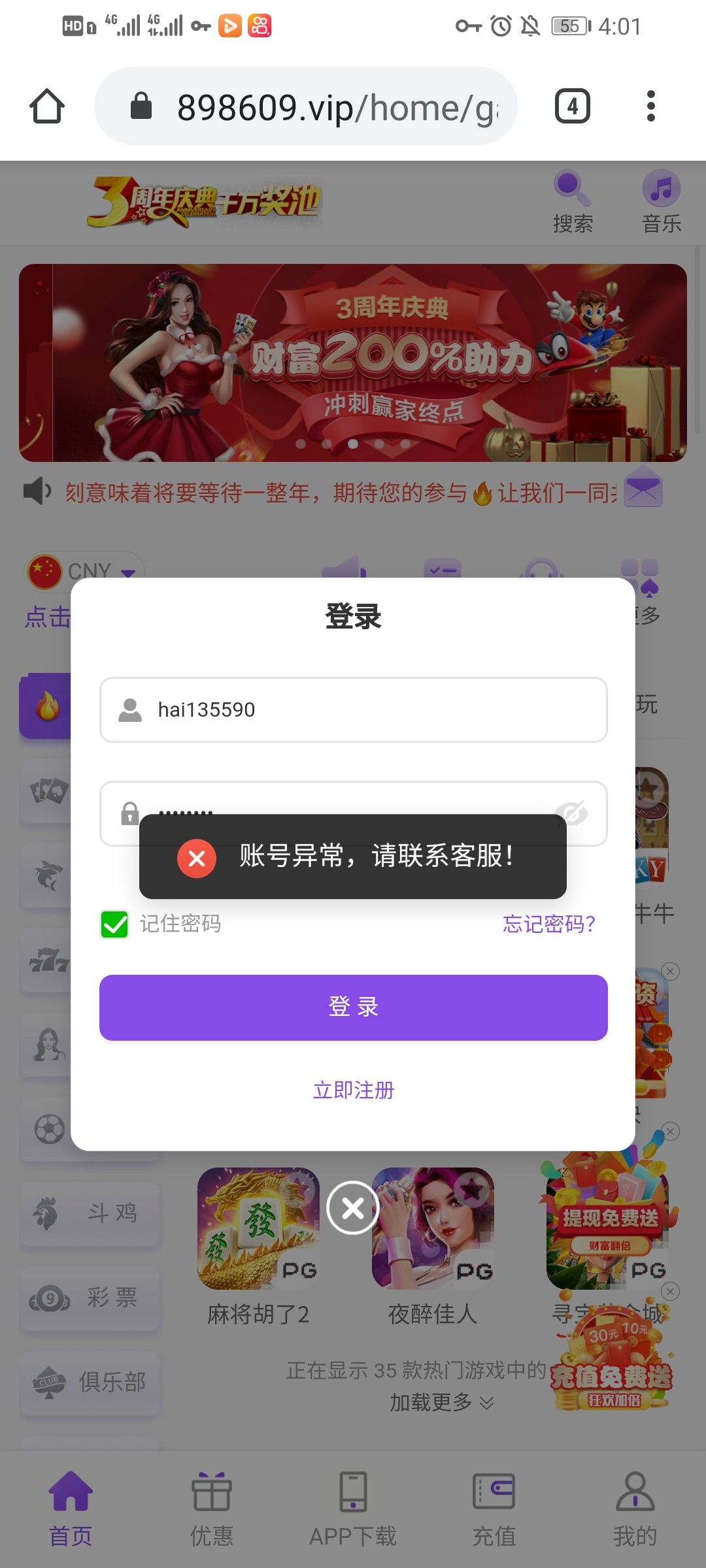Uncheck the 记住密码 checkbox
The height and width of the screenshot is (1568, 706).
[x=115, y=924]
